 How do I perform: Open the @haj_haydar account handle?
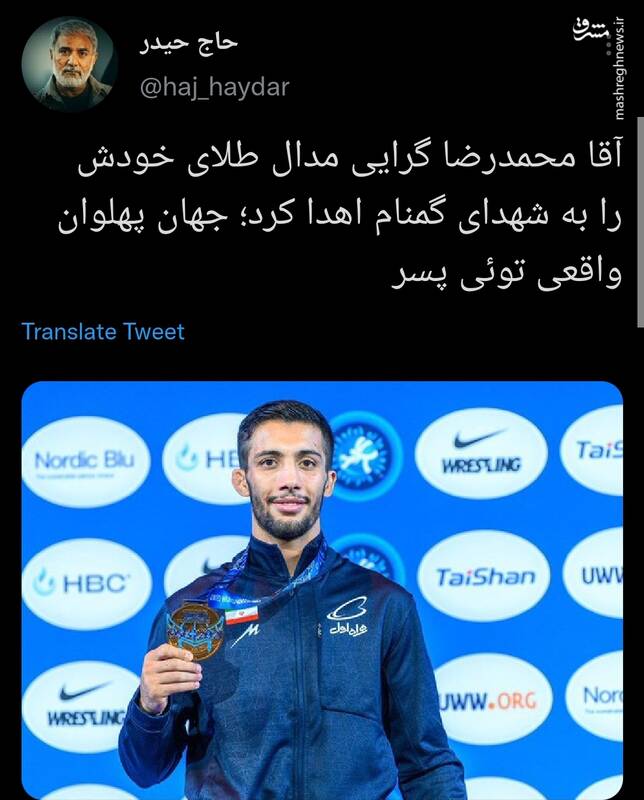(213, 87)
